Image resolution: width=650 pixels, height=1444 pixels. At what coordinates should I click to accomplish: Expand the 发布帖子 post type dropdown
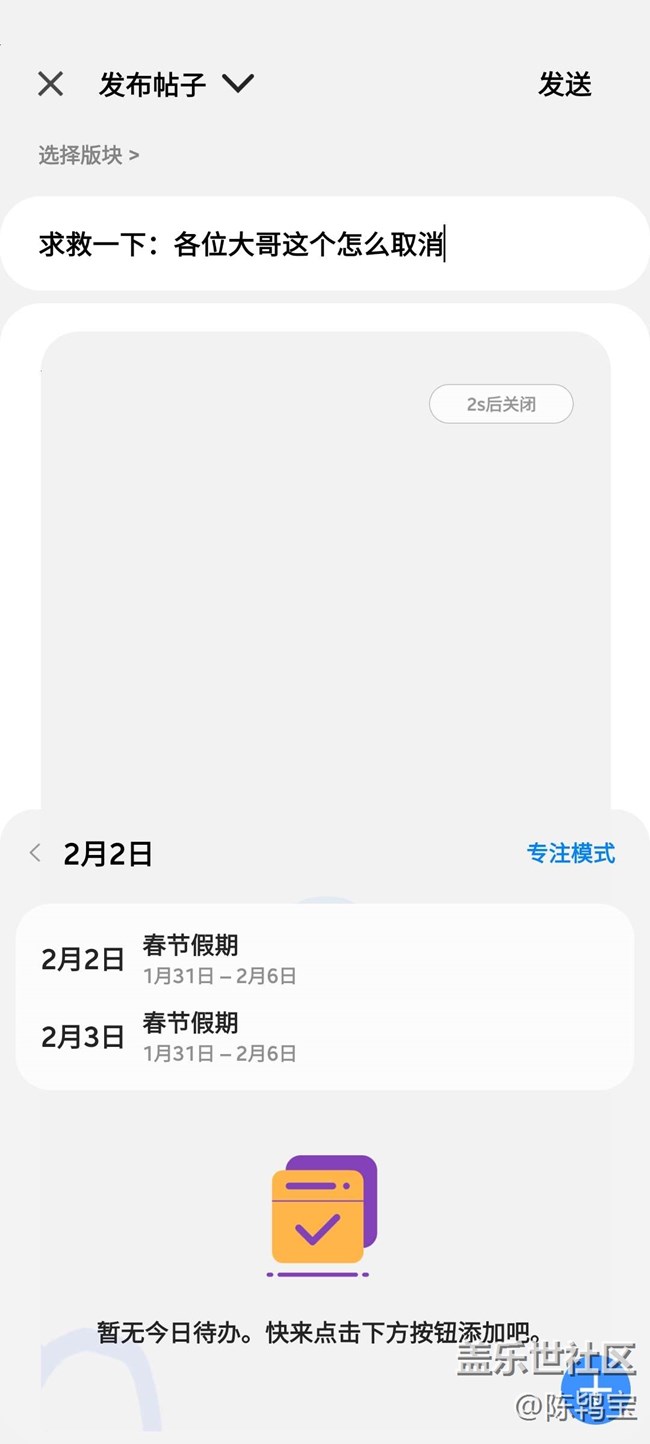(x=237, y=84)
